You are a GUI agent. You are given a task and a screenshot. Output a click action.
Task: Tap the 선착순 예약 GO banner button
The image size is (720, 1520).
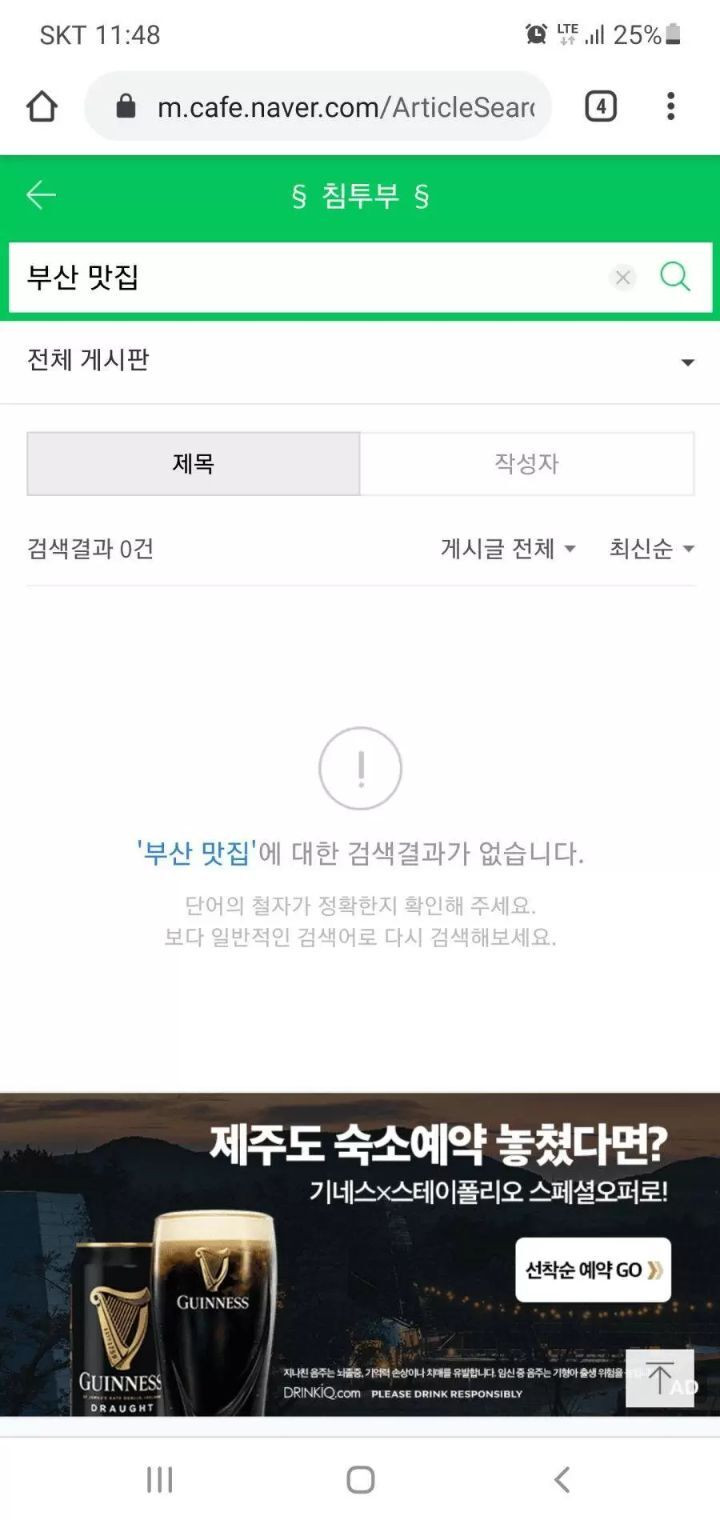pos(593,1270)
